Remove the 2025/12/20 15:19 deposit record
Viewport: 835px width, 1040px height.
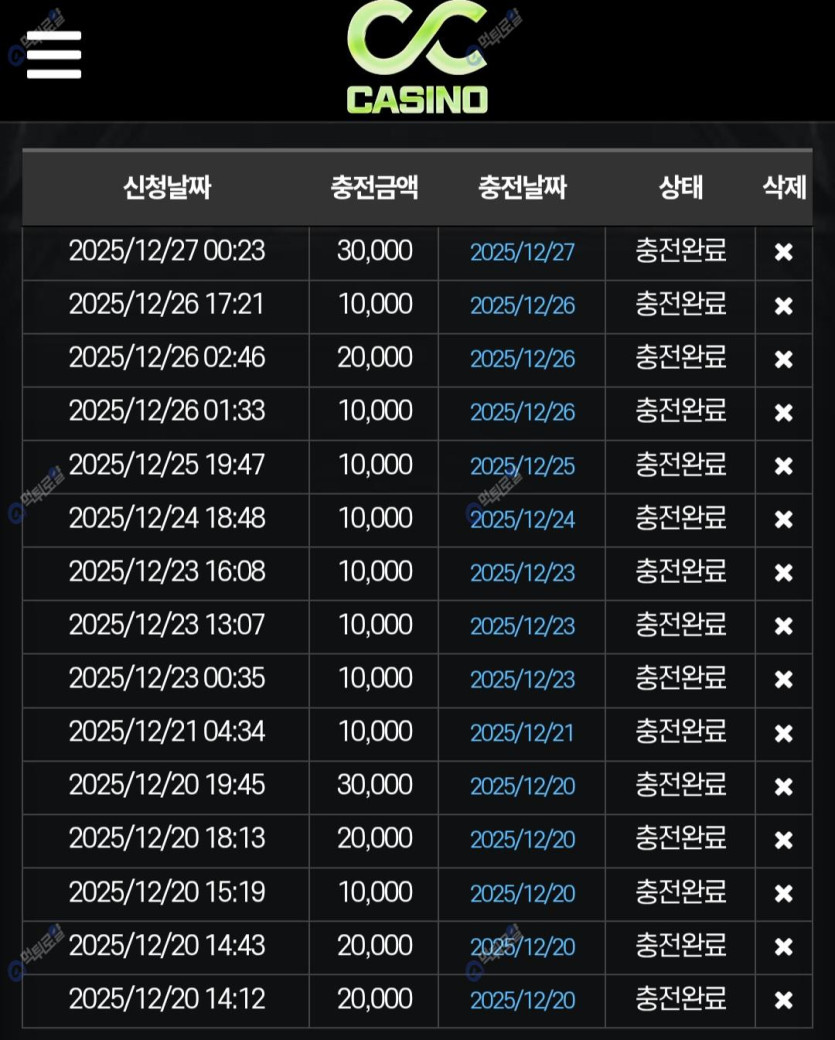click(784, 894)
